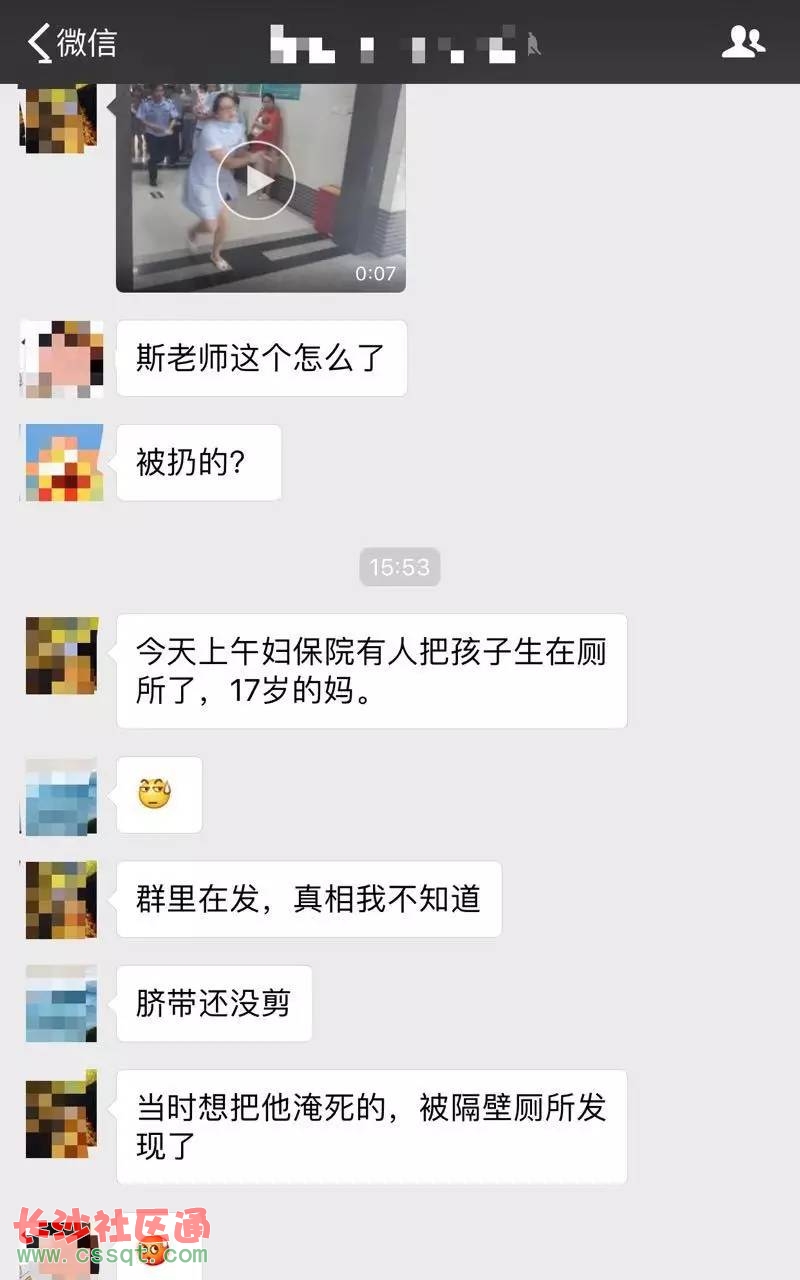
Task: Open the avatar beside 斯老师这个怎么了
Action: pyautogui.click(x=62, y=358)
